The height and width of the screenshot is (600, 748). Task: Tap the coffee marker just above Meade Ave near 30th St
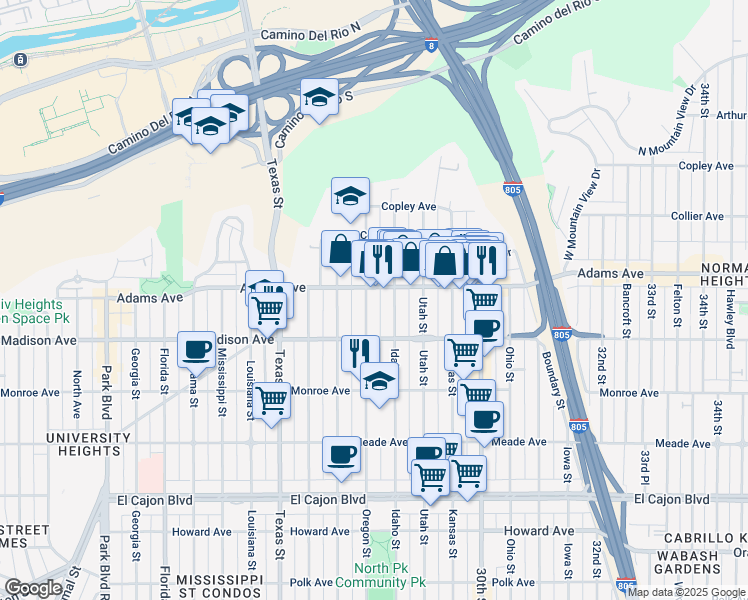point(484,419)
